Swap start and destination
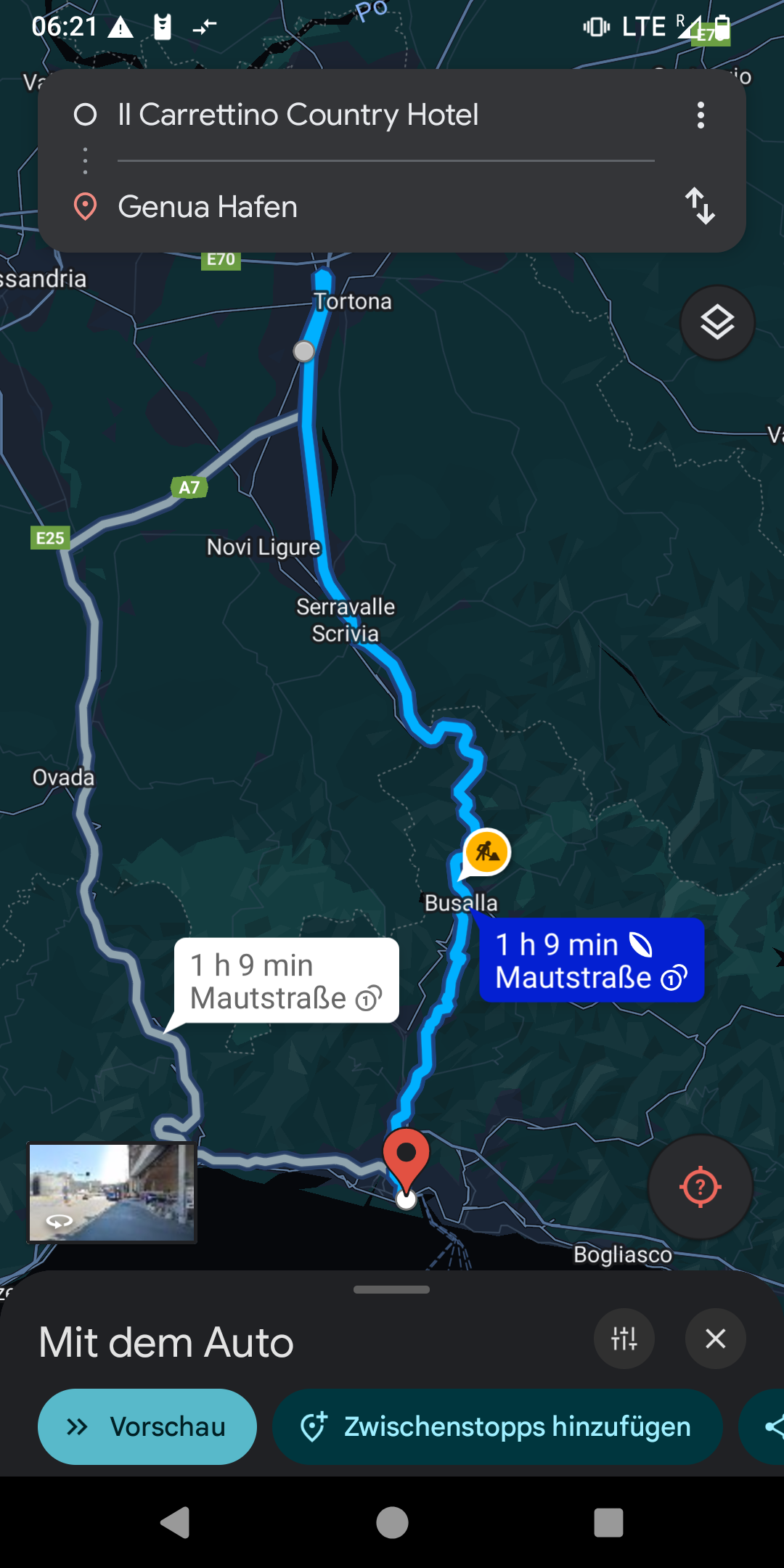Image resolution: width=784 pixels, height=1568 pixels. pyautogui.click(x=701, y=206)
